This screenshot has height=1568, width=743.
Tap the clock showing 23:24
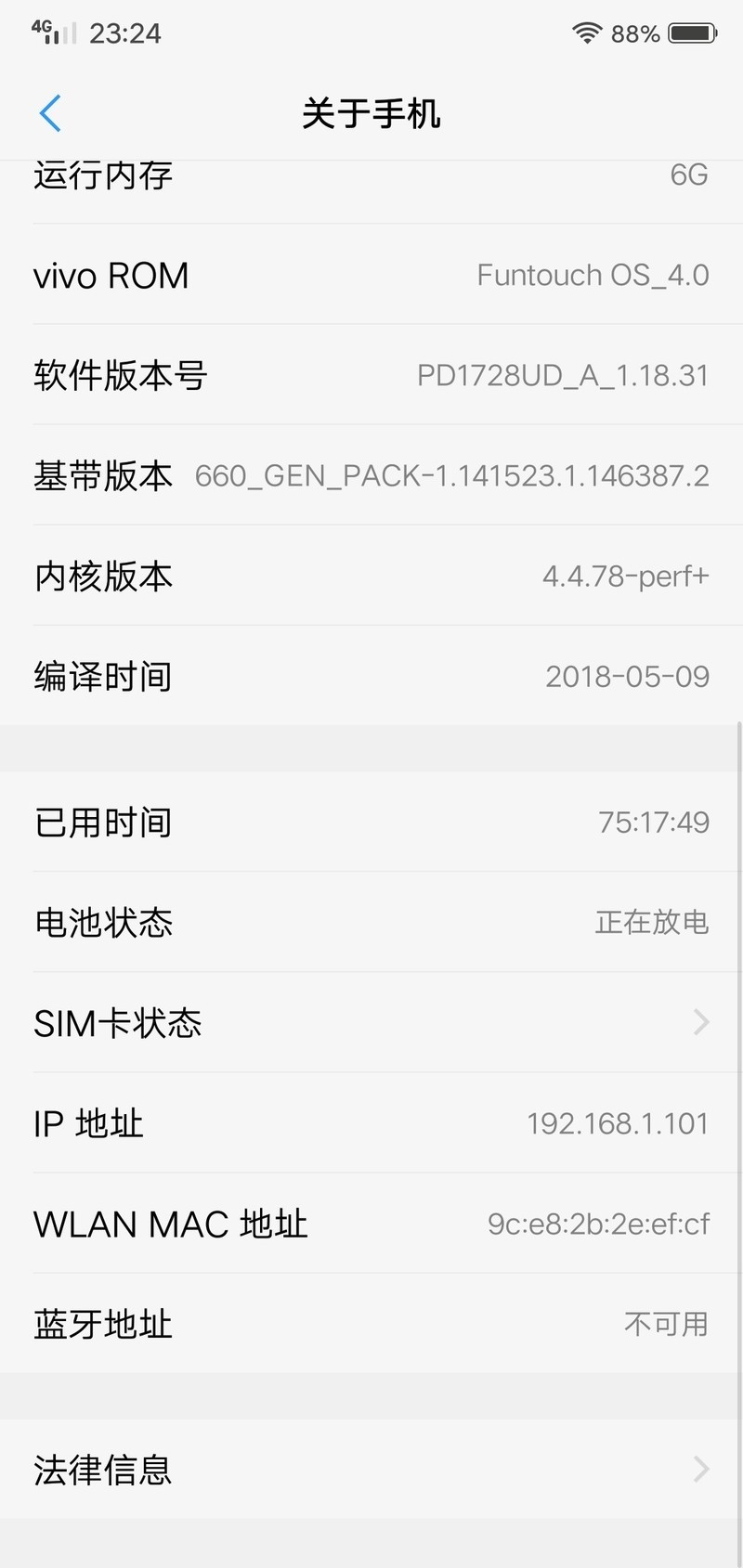click(x=125, y=33)
